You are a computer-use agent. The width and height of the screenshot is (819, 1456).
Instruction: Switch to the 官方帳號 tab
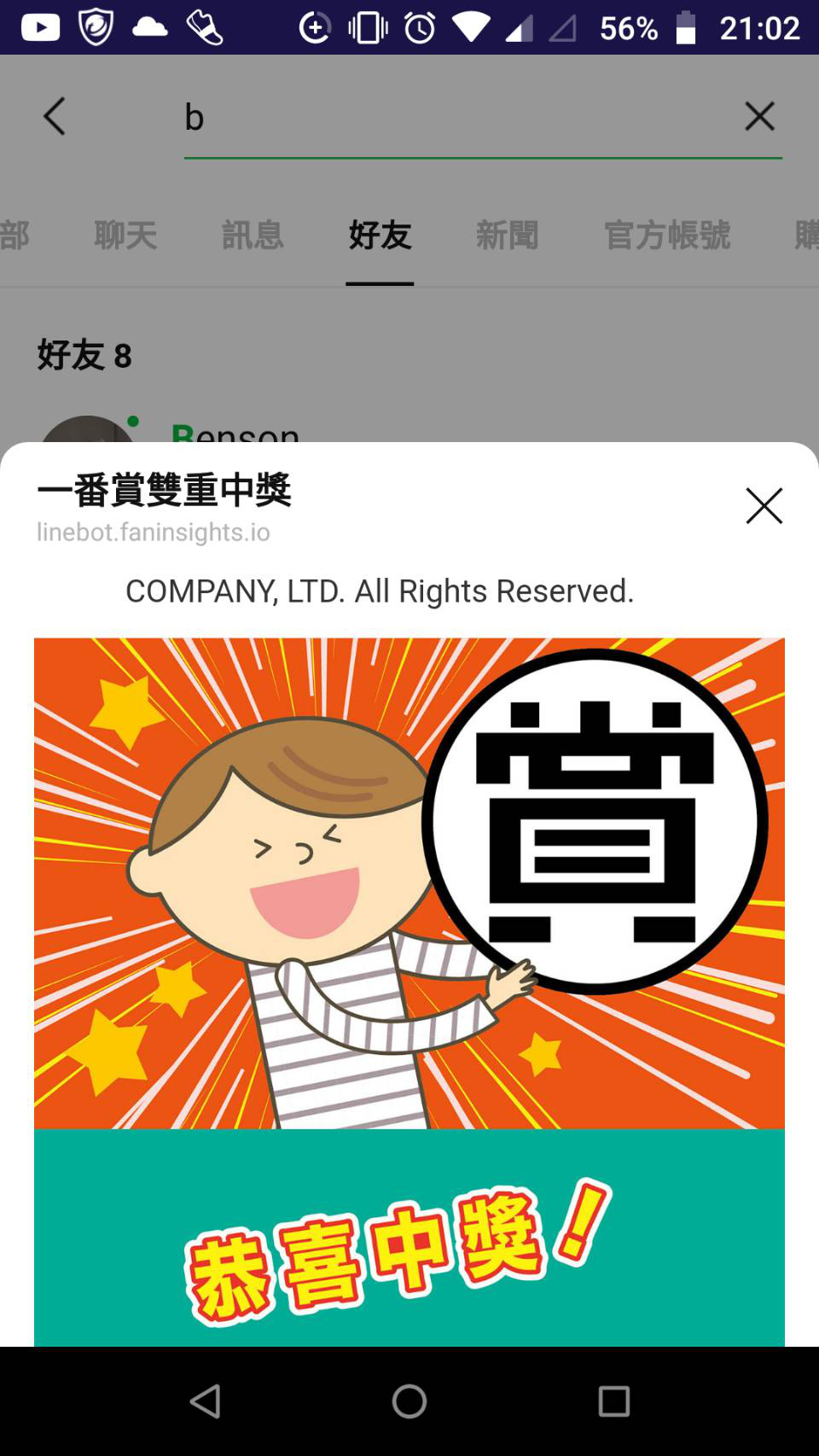[x=666, y=235]
